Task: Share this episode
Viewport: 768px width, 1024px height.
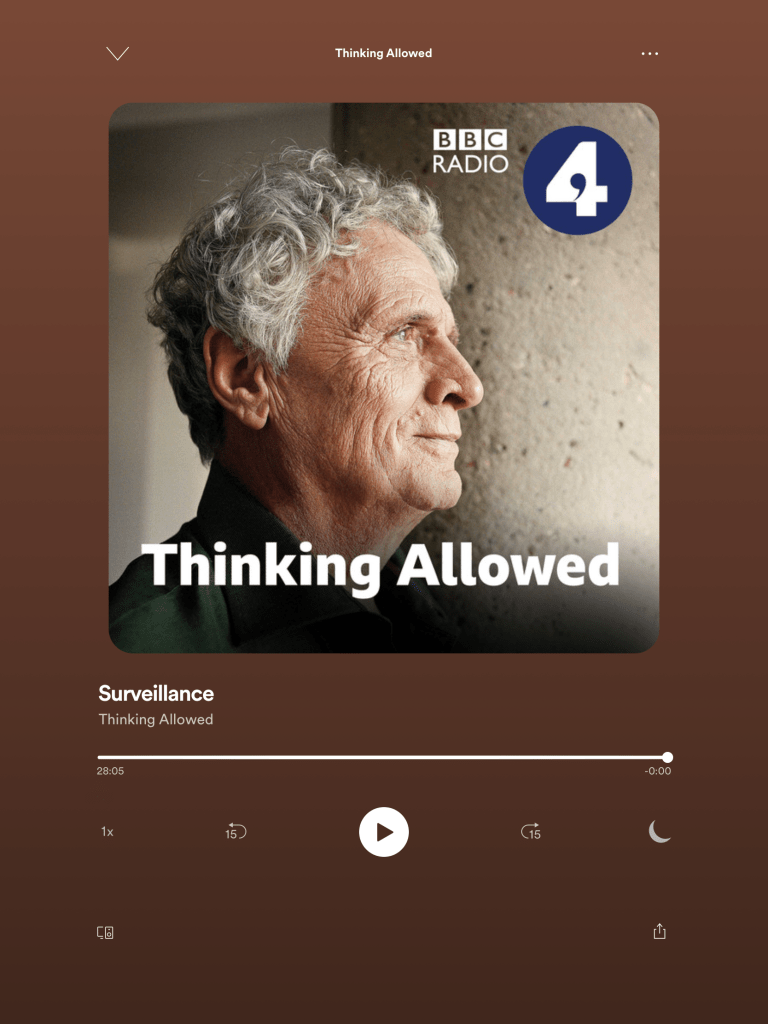Action: pyautogui.click(x=659, y=932)
